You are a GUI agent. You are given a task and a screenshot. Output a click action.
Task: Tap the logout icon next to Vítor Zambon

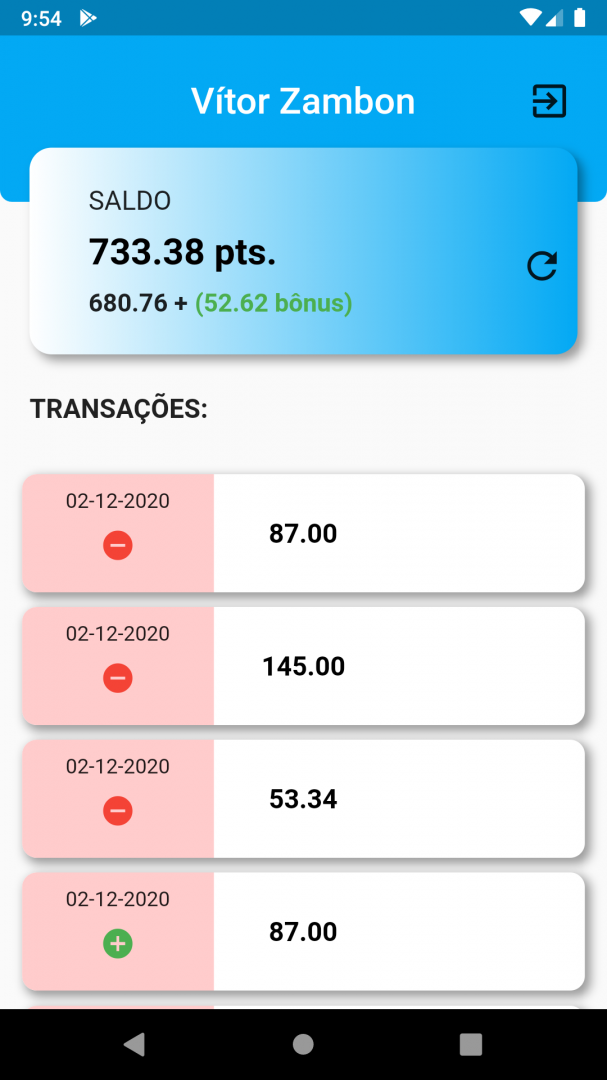pos(549,101)
